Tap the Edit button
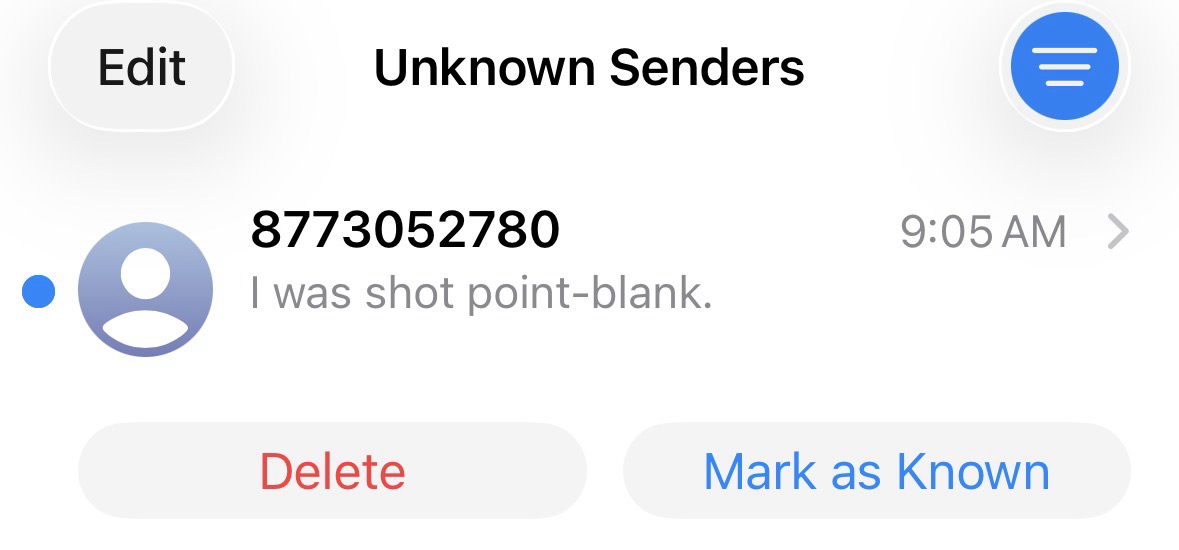 coord(141,68)
